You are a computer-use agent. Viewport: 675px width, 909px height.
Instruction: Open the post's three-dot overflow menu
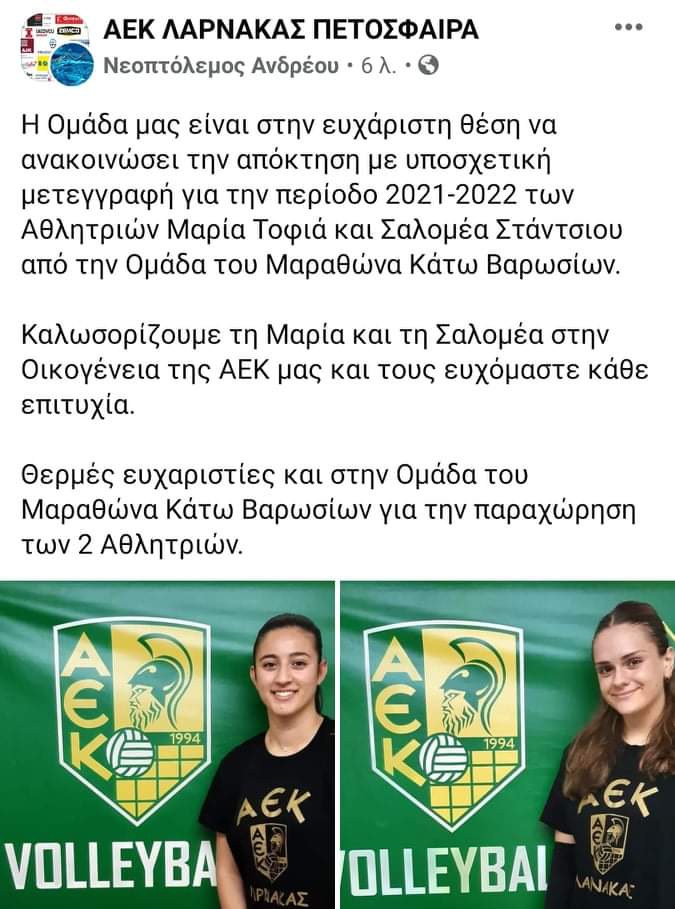(x=628, y=27)
